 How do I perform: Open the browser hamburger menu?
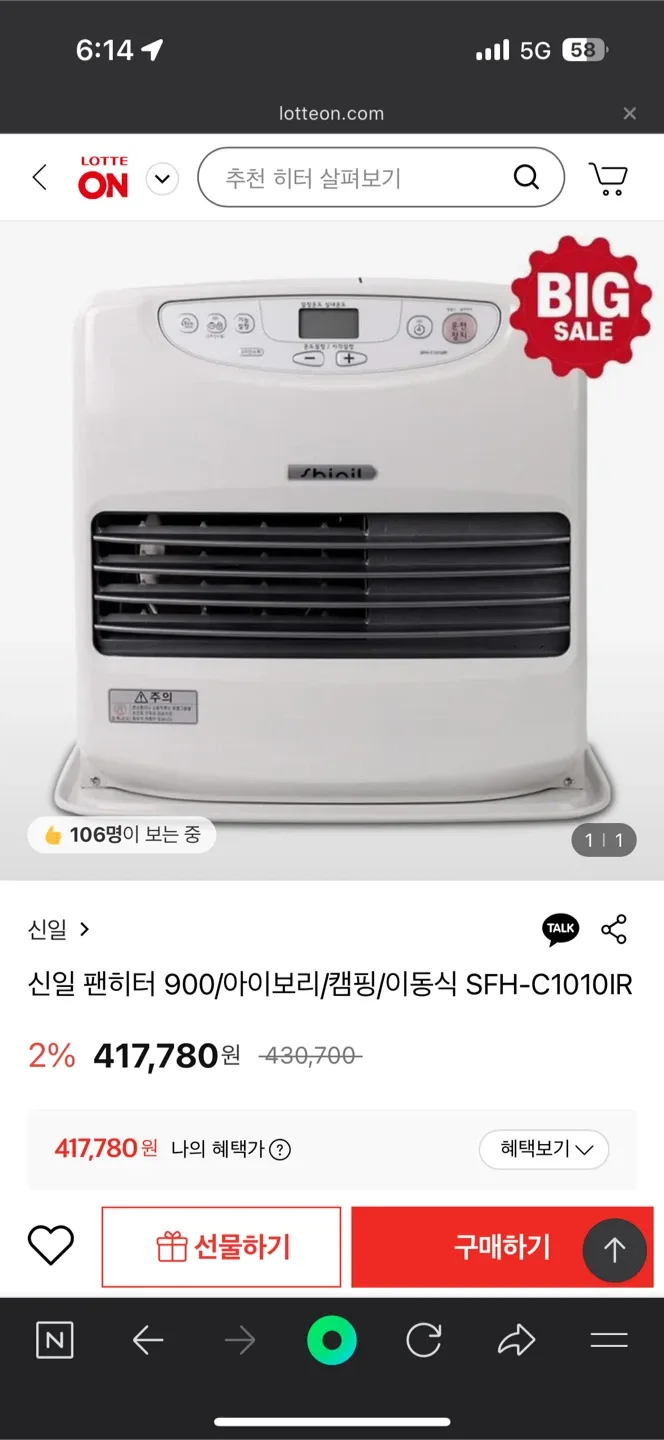tap(608, 1340)
